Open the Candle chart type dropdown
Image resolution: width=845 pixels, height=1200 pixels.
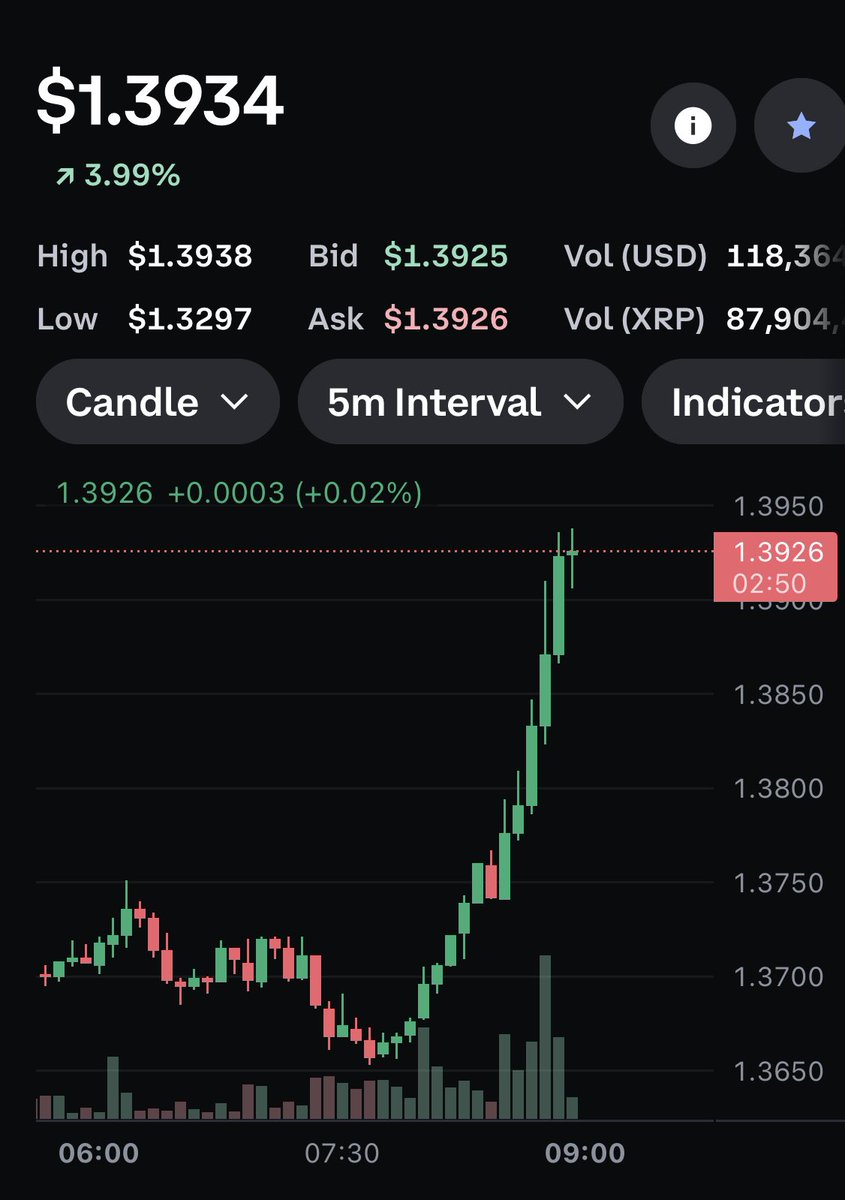(157, 402)
